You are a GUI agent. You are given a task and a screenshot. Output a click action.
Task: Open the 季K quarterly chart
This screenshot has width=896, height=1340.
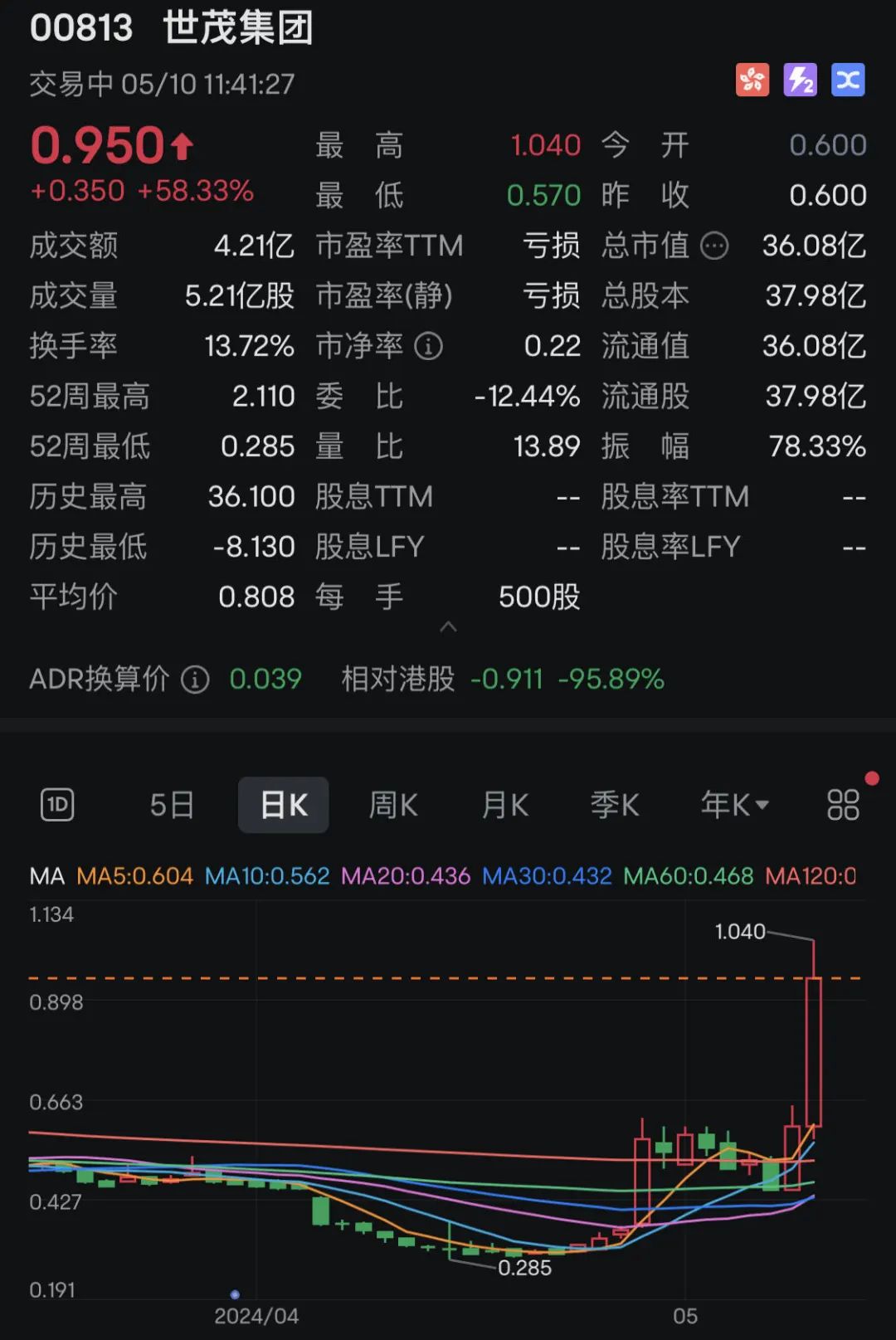point(615,805)
